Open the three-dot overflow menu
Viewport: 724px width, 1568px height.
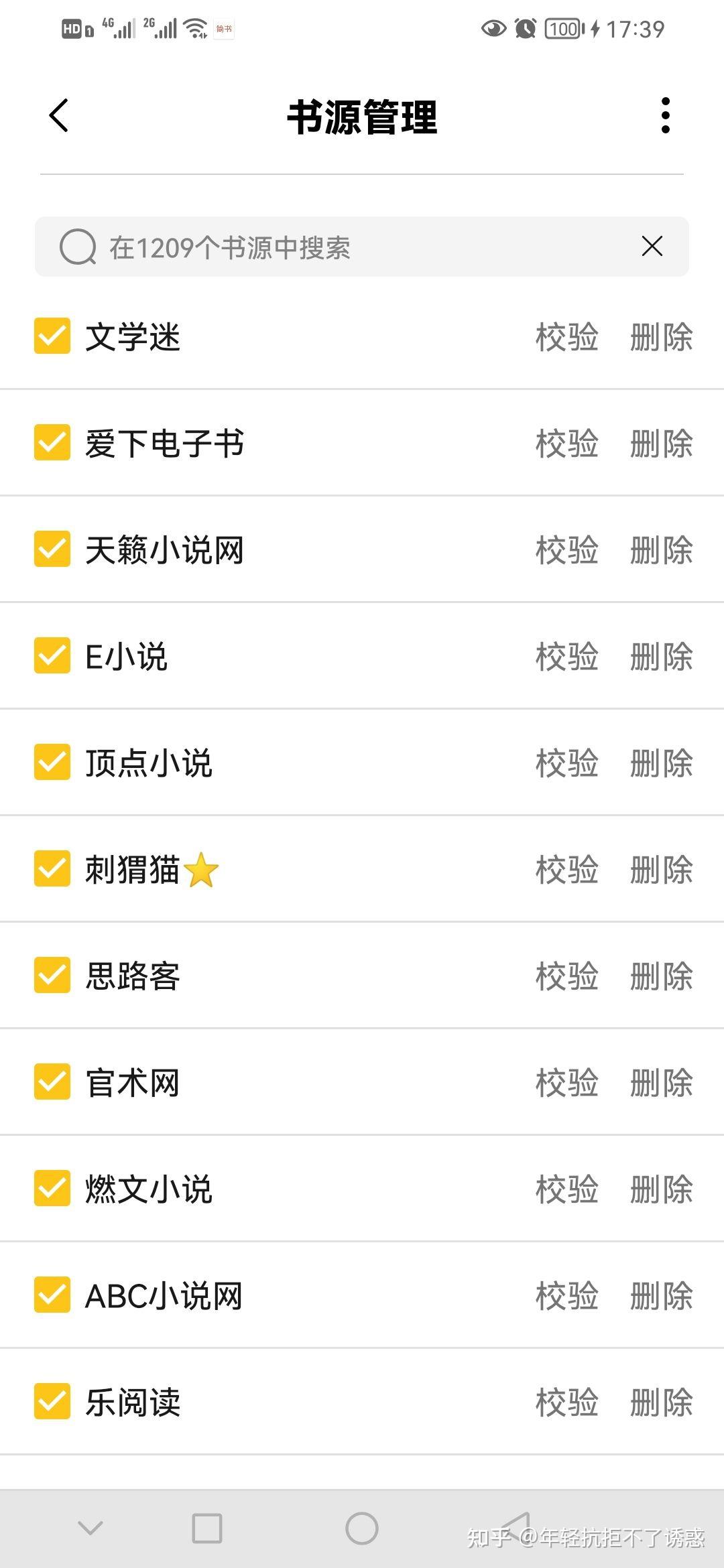point(665,116)
